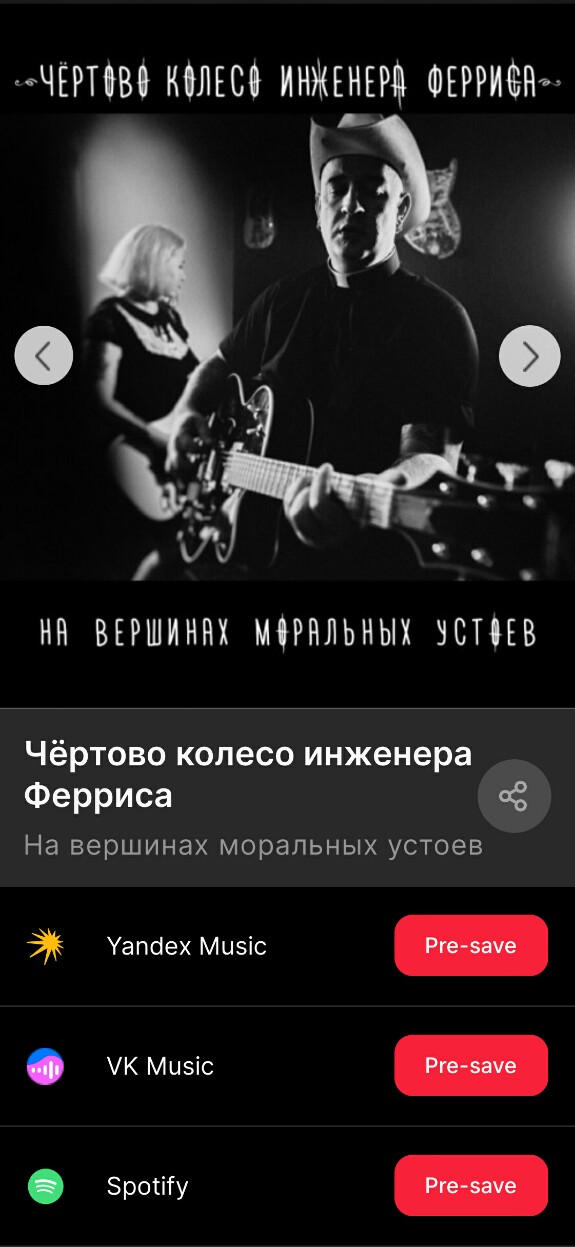Pre-save on Spotify
The height and width of the screenshot is (1247, 575).
pyautogui.click(x=471, y=1185)
